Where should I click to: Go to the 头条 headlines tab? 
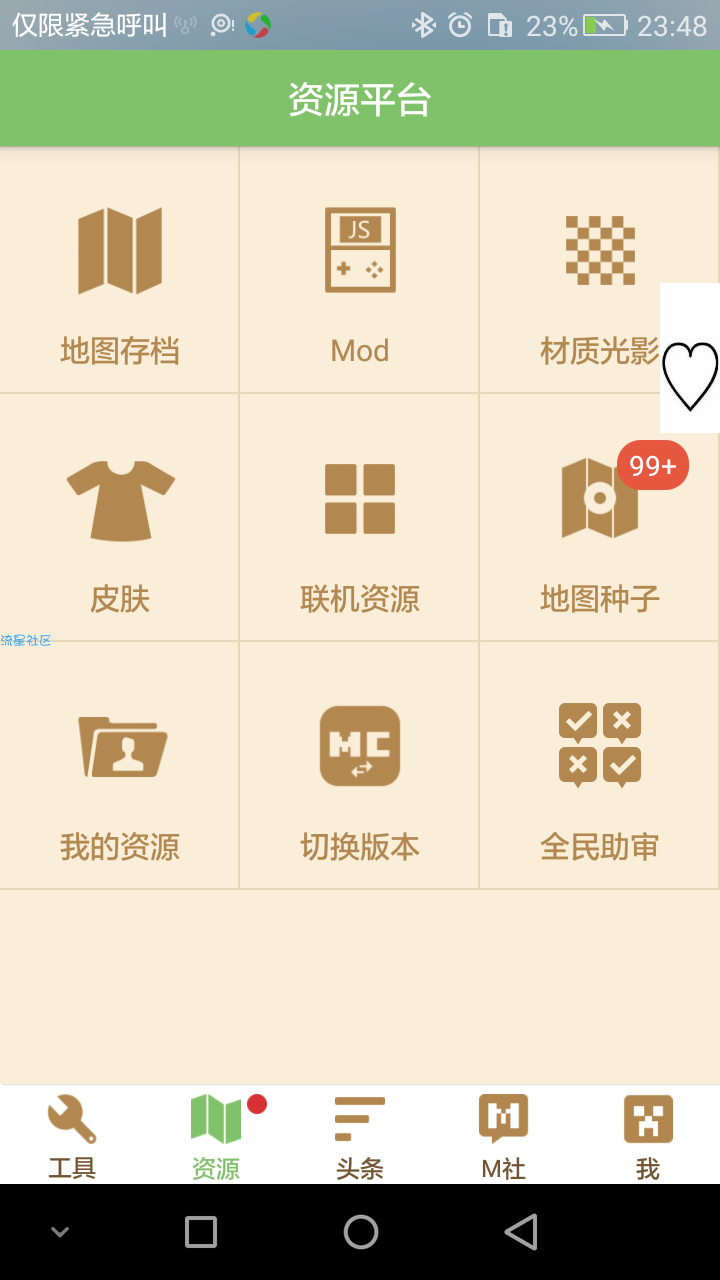(360, 1136)
